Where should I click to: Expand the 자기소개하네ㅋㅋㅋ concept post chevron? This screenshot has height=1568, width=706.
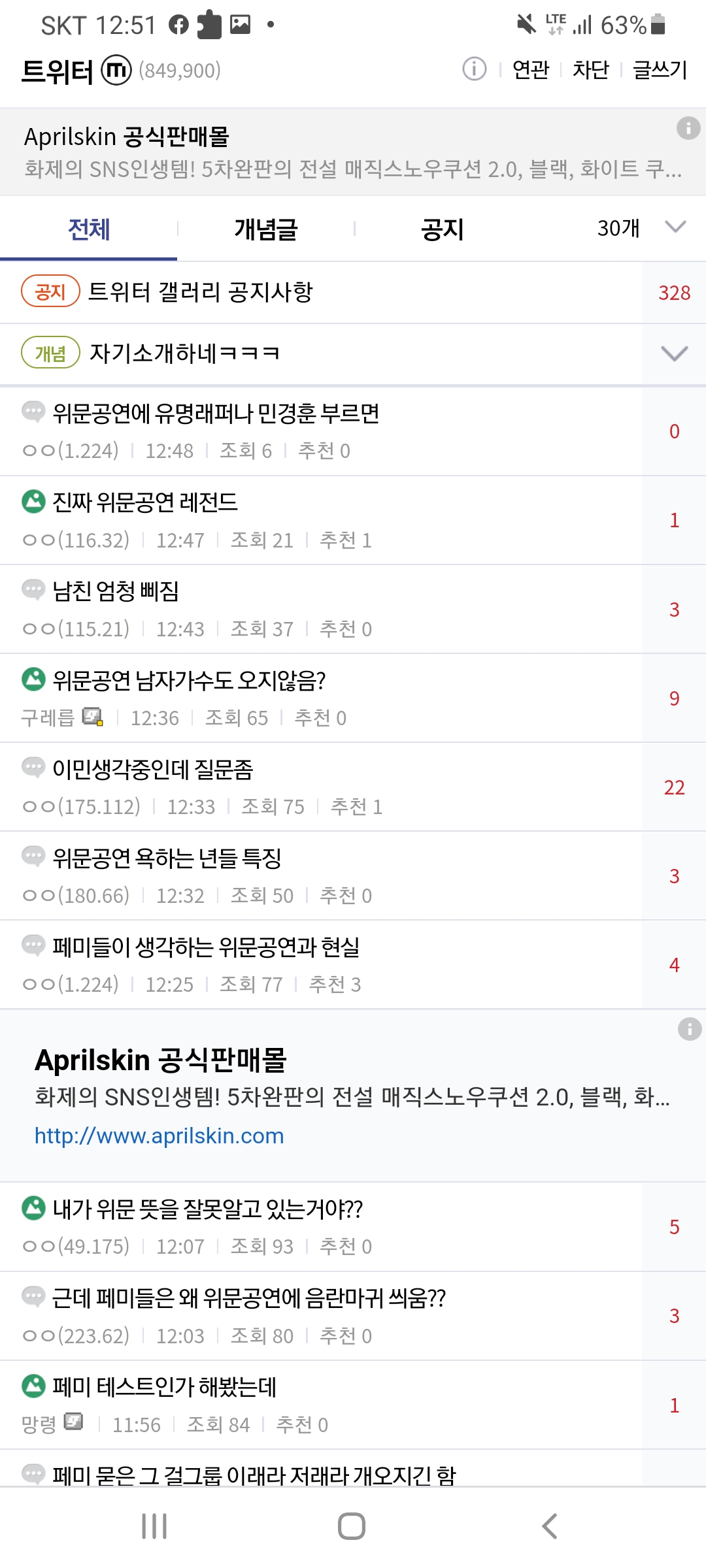click(x=674, y=353)
